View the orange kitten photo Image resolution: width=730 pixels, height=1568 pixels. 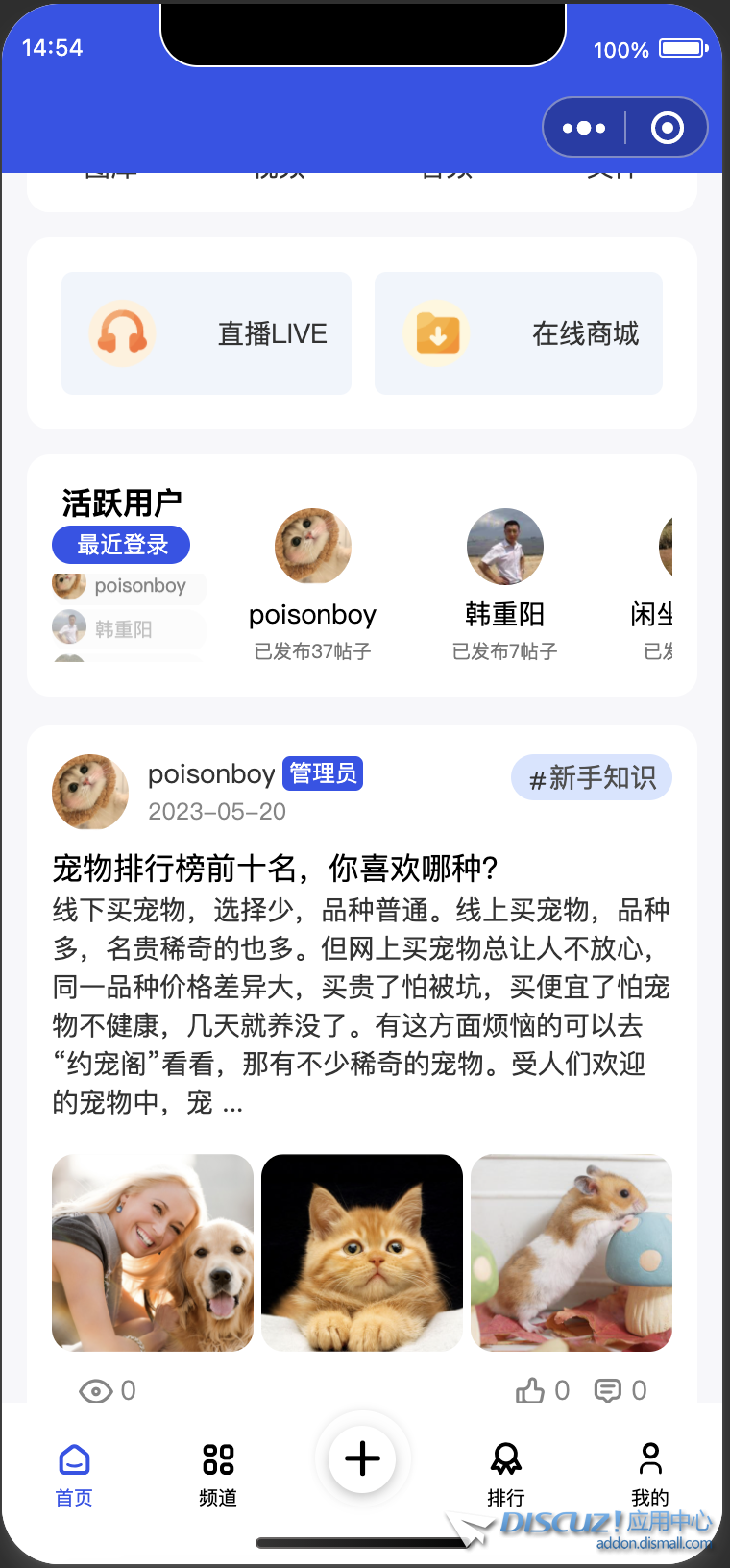coord(362,1252)
